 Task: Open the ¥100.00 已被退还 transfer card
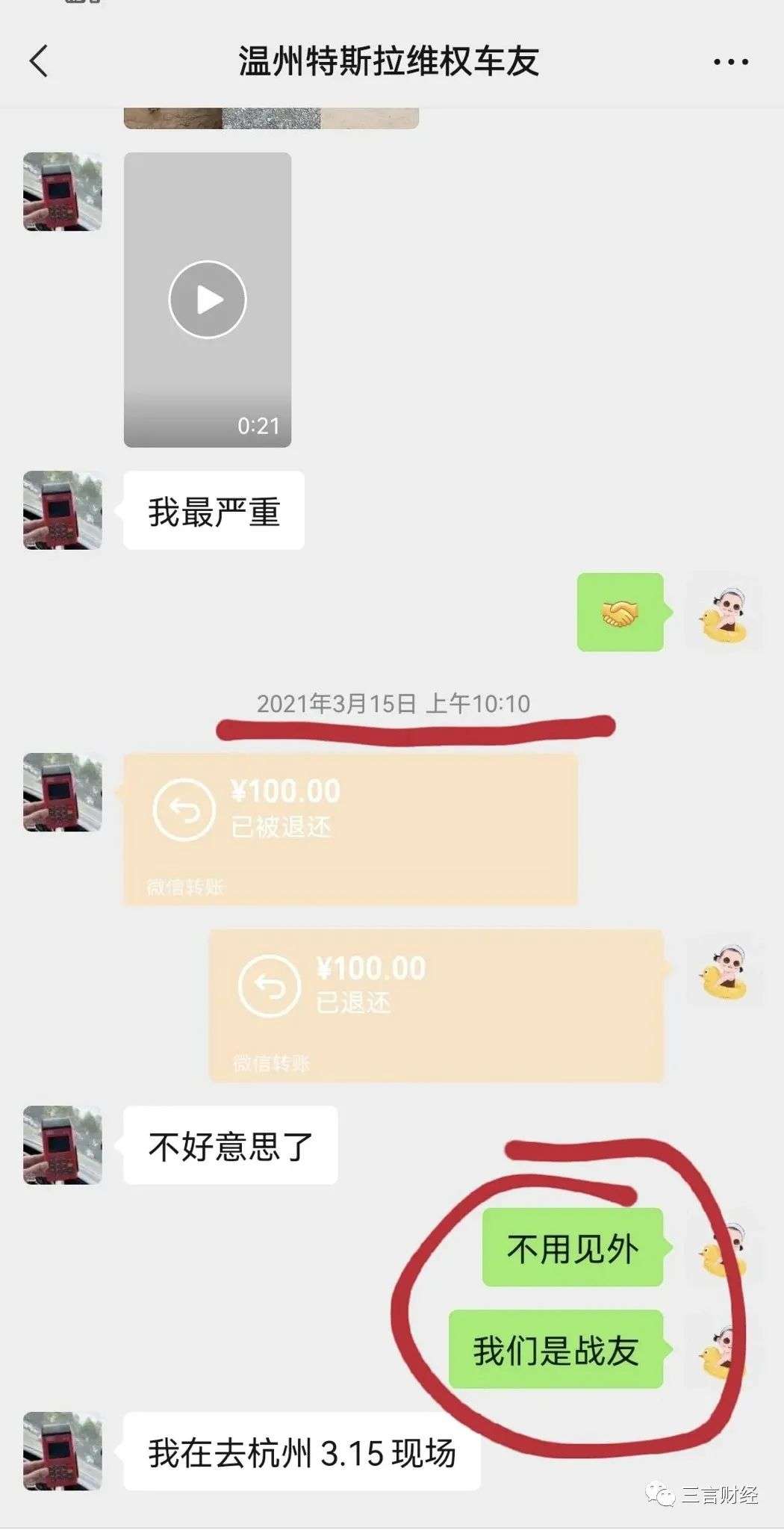click(x=350, y=829)
